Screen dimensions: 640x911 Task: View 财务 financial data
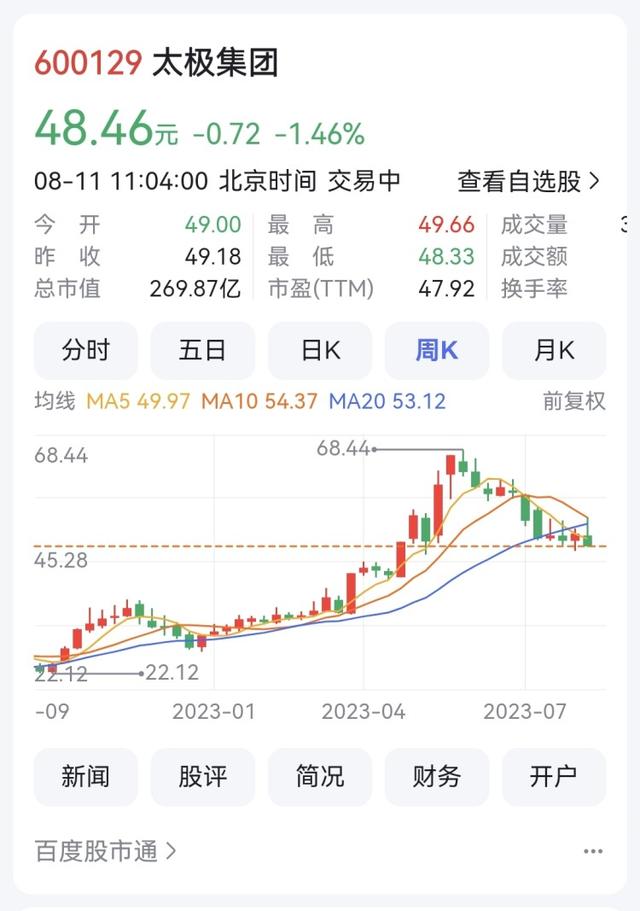point(436,776)
